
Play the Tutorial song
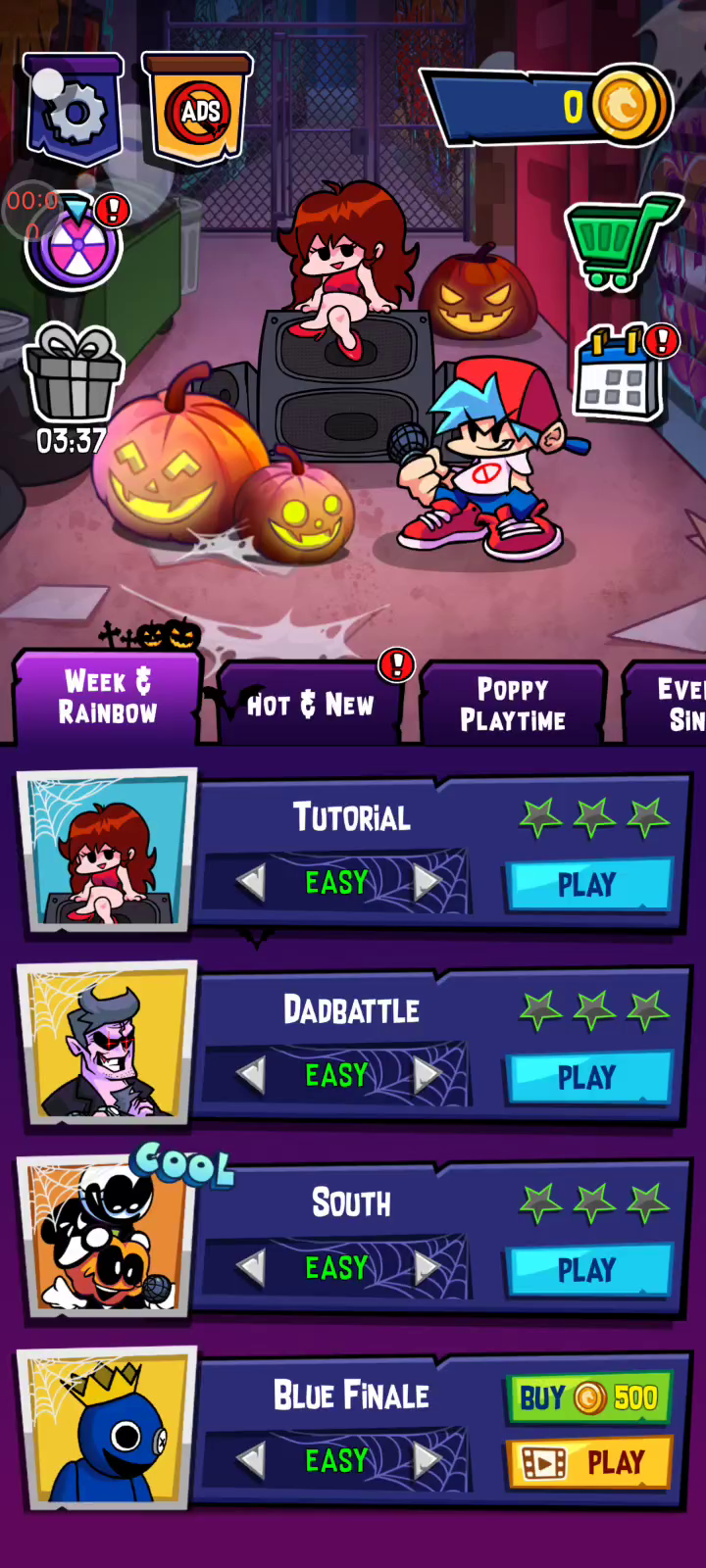pos(586,884)
